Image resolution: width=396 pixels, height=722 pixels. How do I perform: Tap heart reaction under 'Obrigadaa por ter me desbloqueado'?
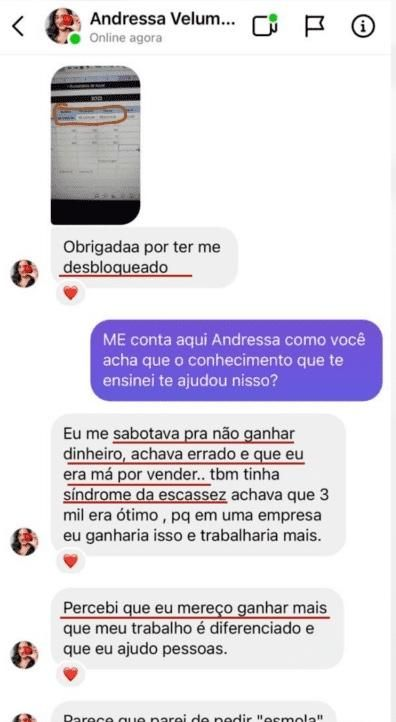click(x=70, y=293)
